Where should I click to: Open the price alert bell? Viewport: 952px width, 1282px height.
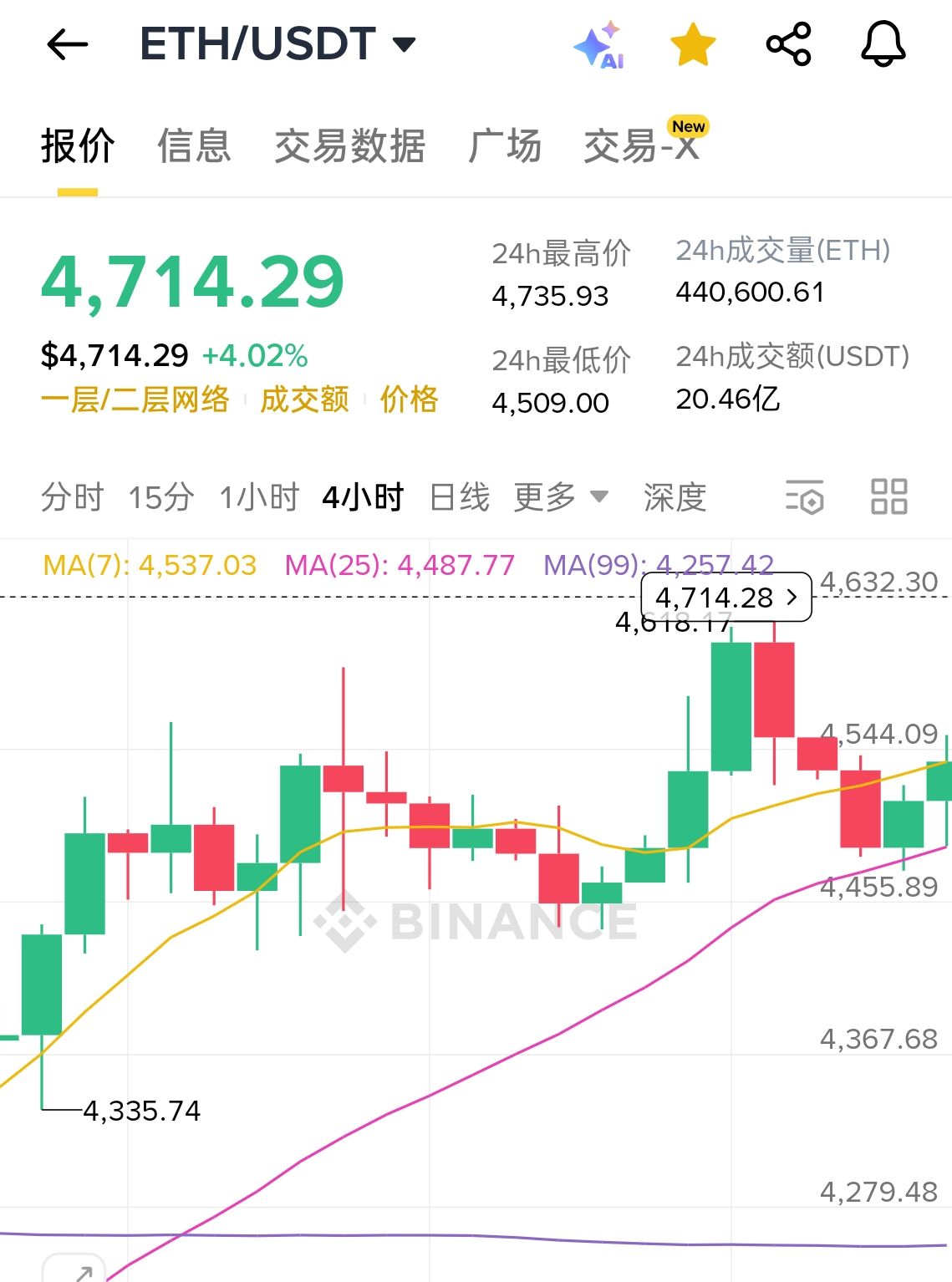[883, 44]
